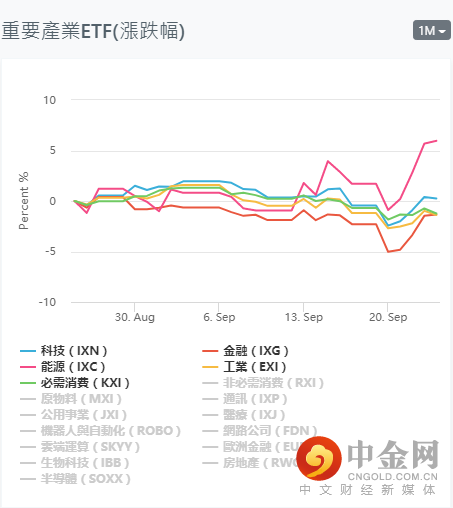The image size is (453, 508).
Task: Show the 半導體 (SOXX) series
Action: coord(75,479)
